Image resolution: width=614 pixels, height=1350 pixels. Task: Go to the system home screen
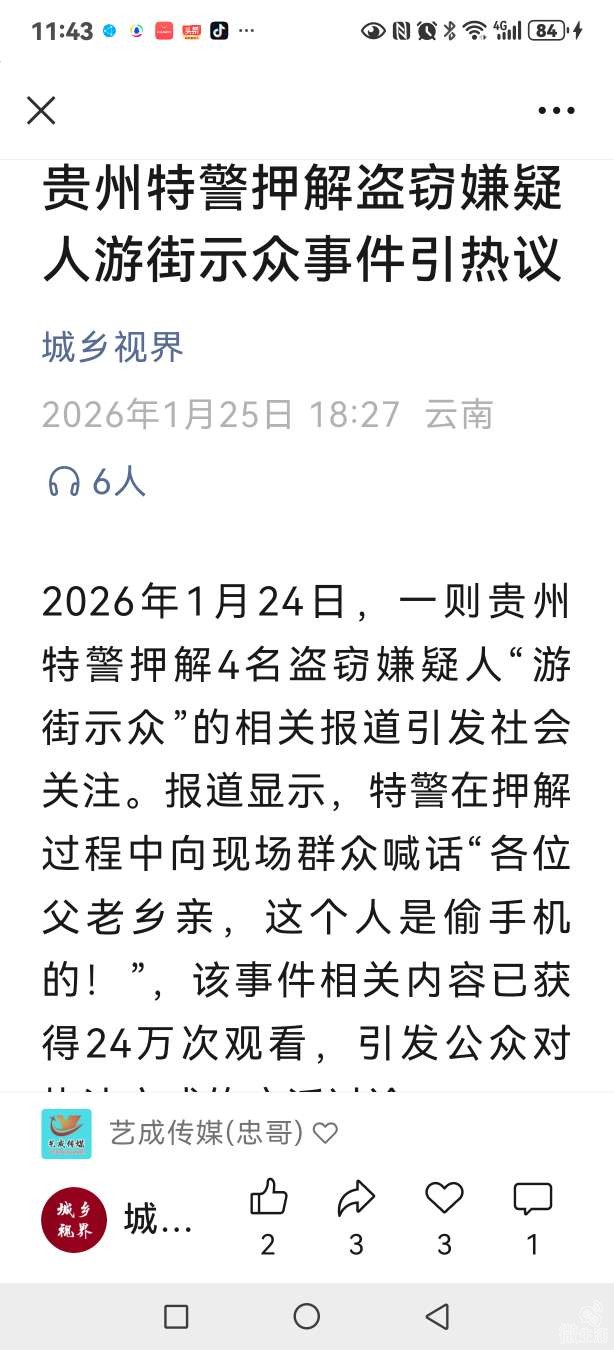[307, 1317]
